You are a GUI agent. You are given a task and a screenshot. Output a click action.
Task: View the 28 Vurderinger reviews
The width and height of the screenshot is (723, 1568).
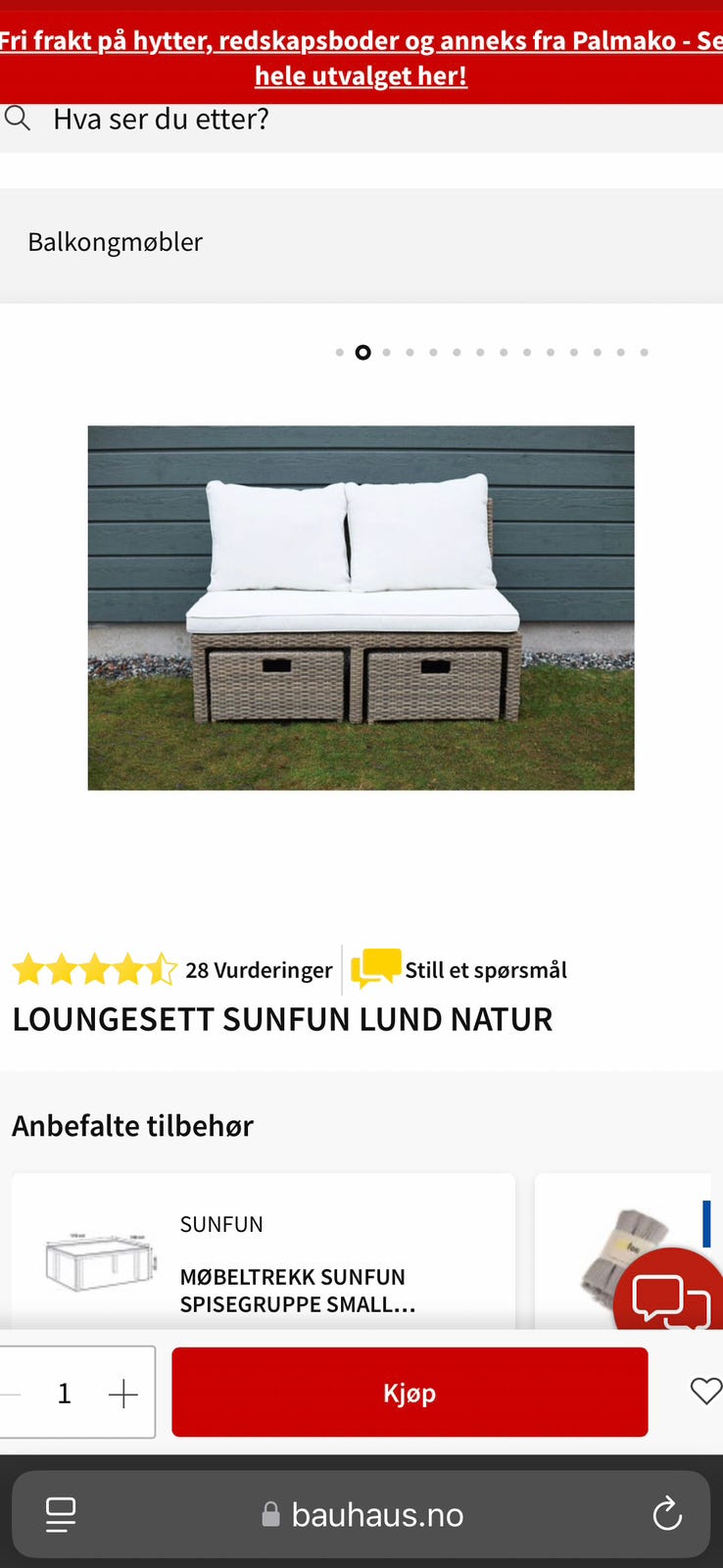pos(258,969)
